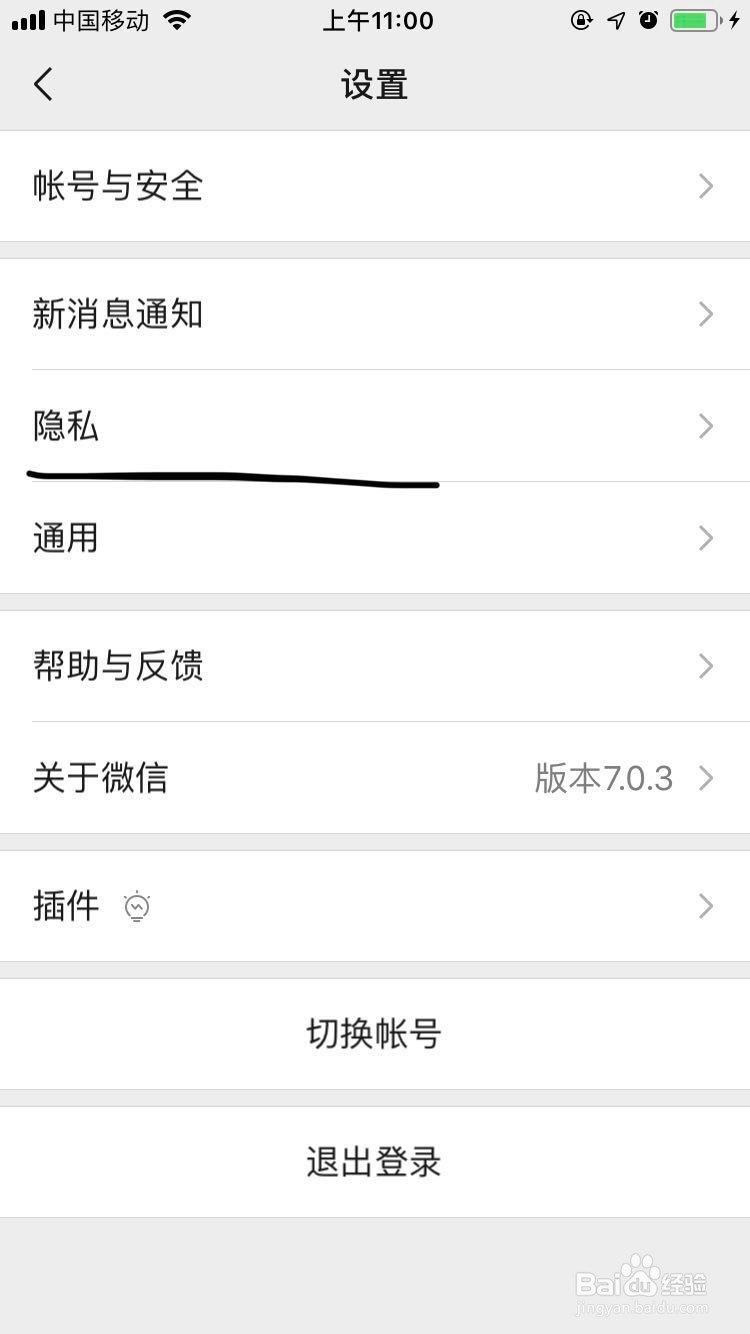The height and width of the screenshot is (1334, 750).
Task: Expand 帐号与安全 via its chevron
Action: (706, 187)
